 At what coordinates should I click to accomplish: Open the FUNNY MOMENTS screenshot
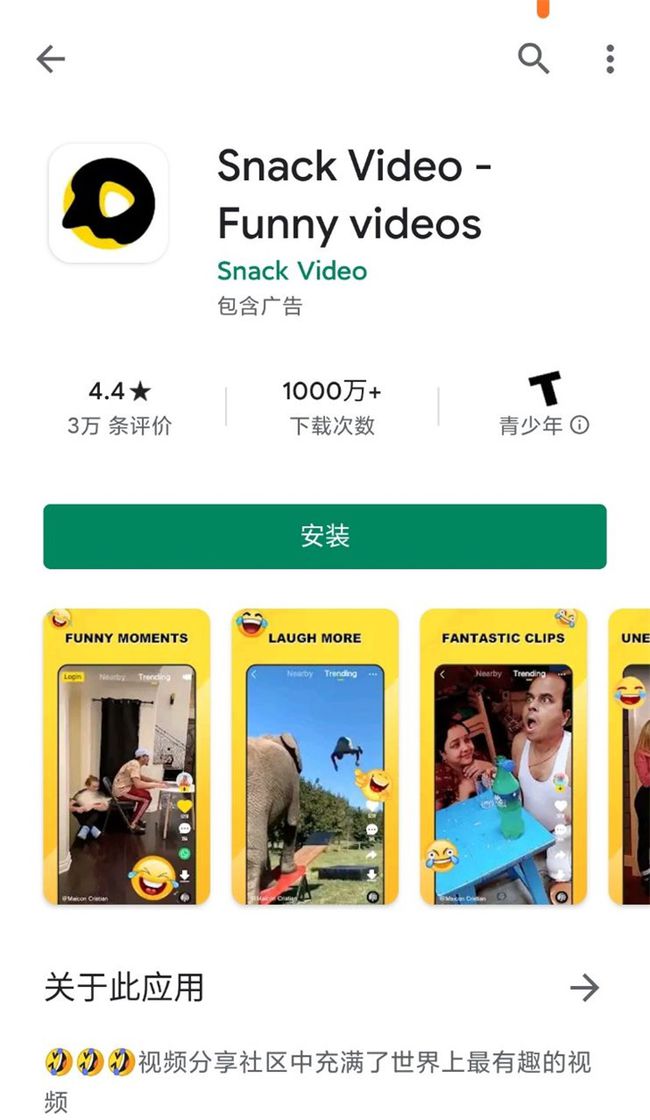127,757
